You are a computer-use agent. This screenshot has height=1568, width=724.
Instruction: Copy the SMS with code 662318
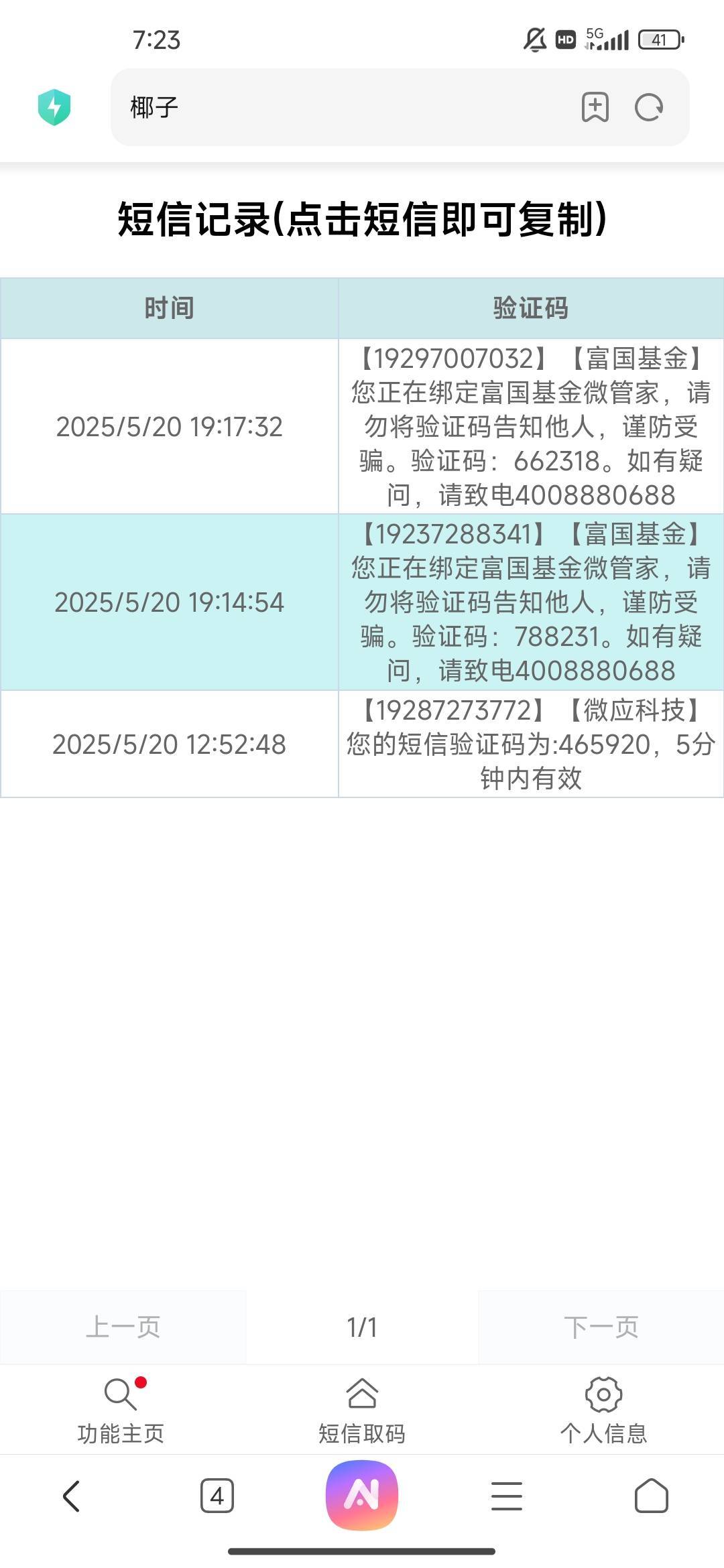(x=530, y=427)
